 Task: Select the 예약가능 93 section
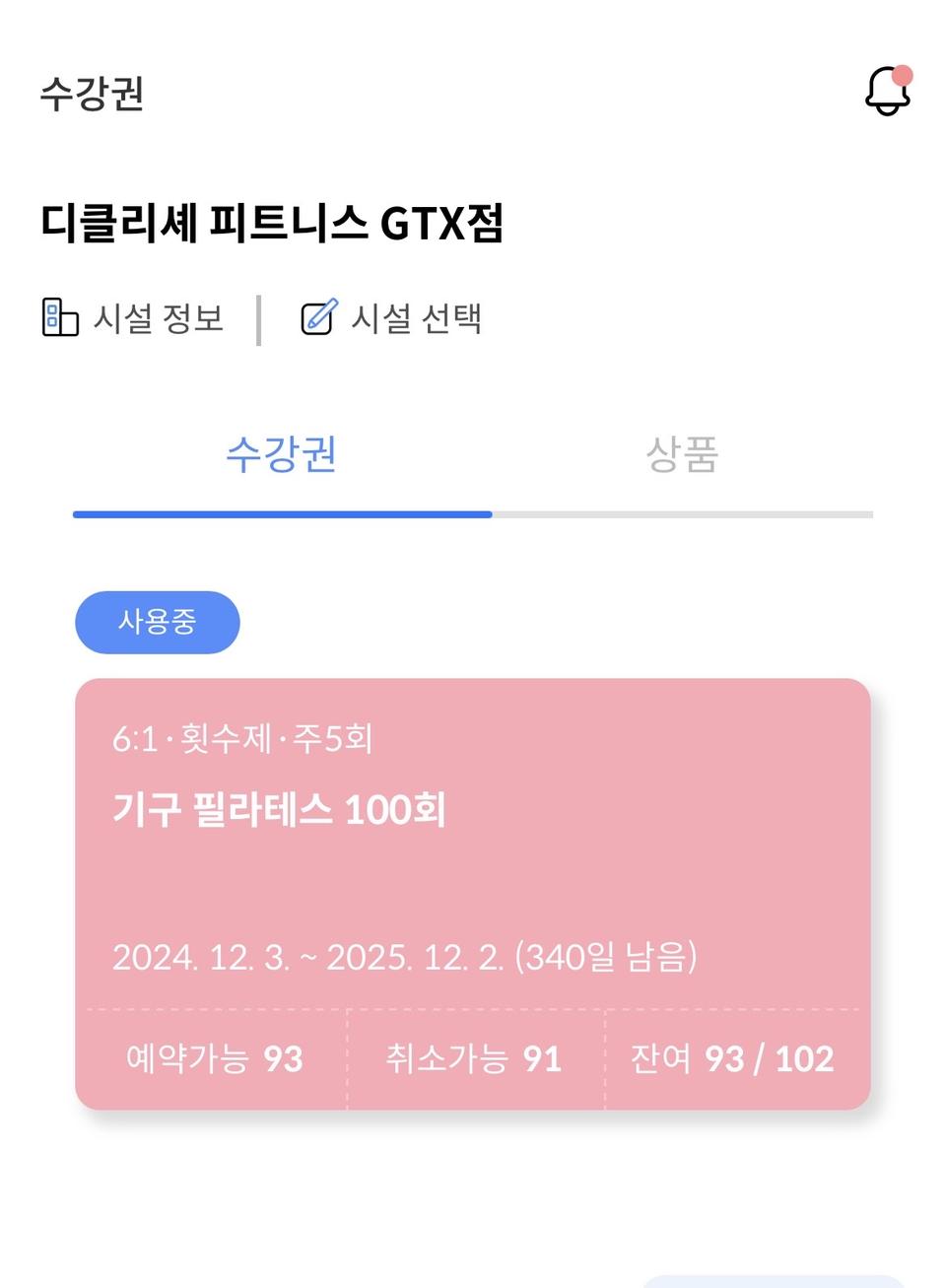213,1059
